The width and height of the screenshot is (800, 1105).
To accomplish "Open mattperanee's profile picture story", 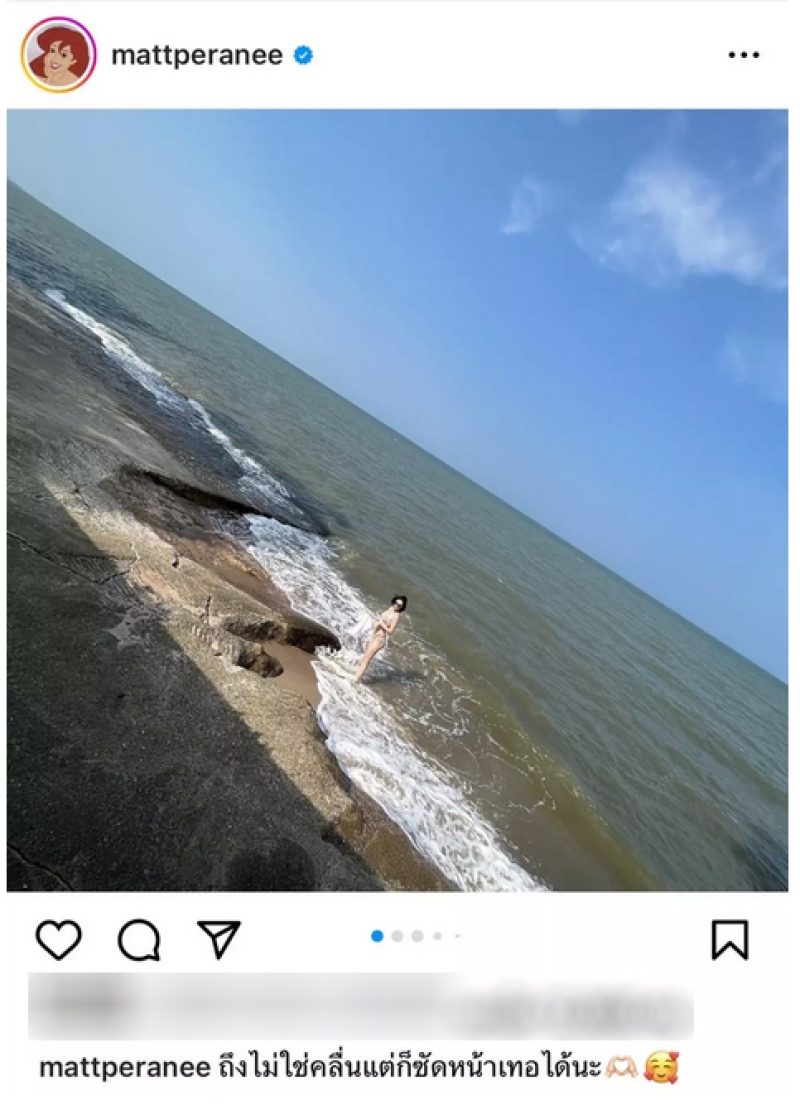I will tap(58, 55).
